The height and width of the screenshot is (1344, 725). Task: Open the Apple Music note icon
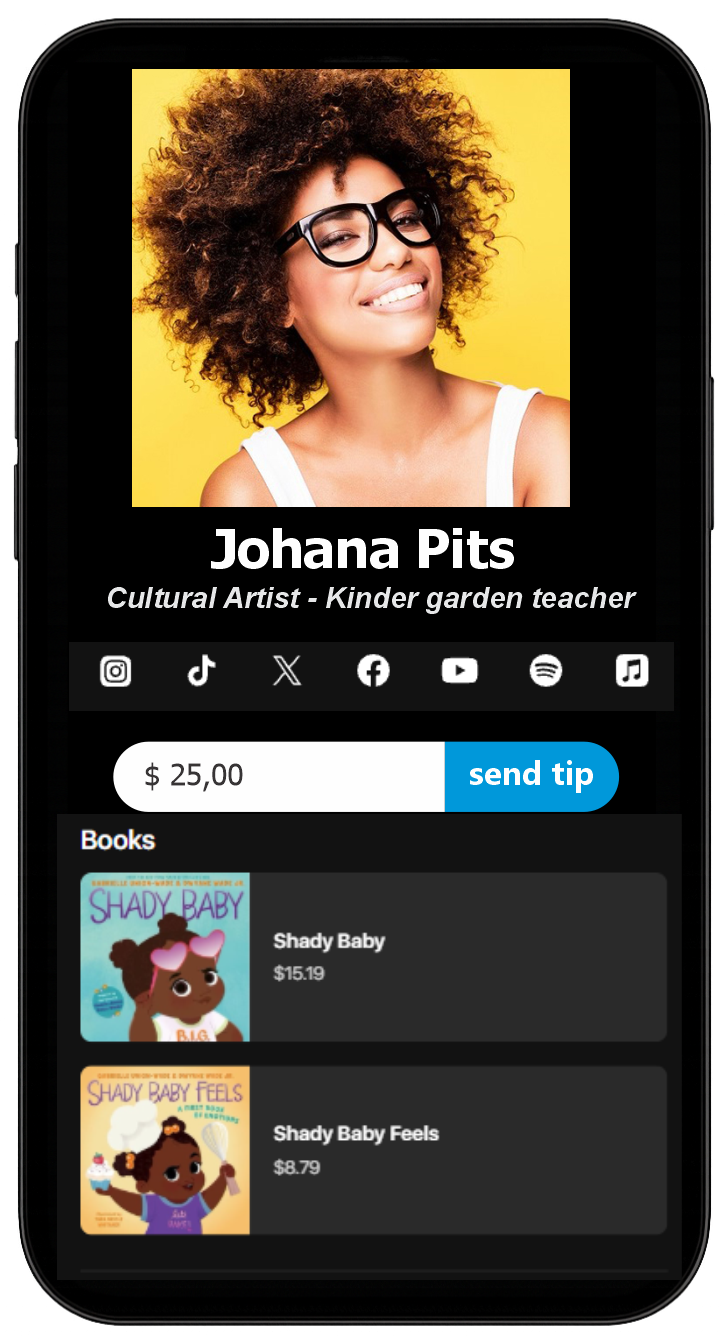(631, 671)
